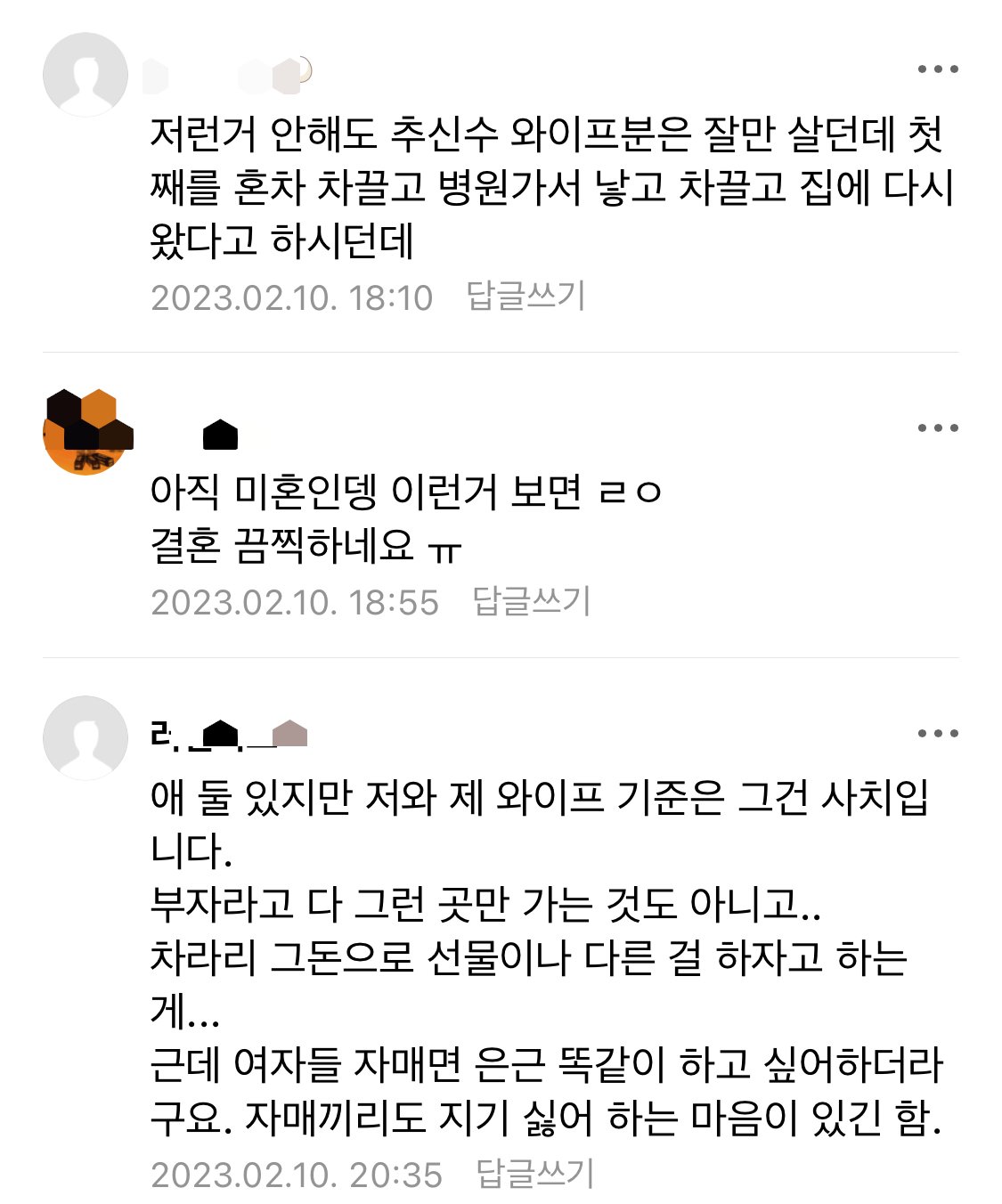
Task: Open profile picture of the 20:35 commenter
Action: [86, 737]
